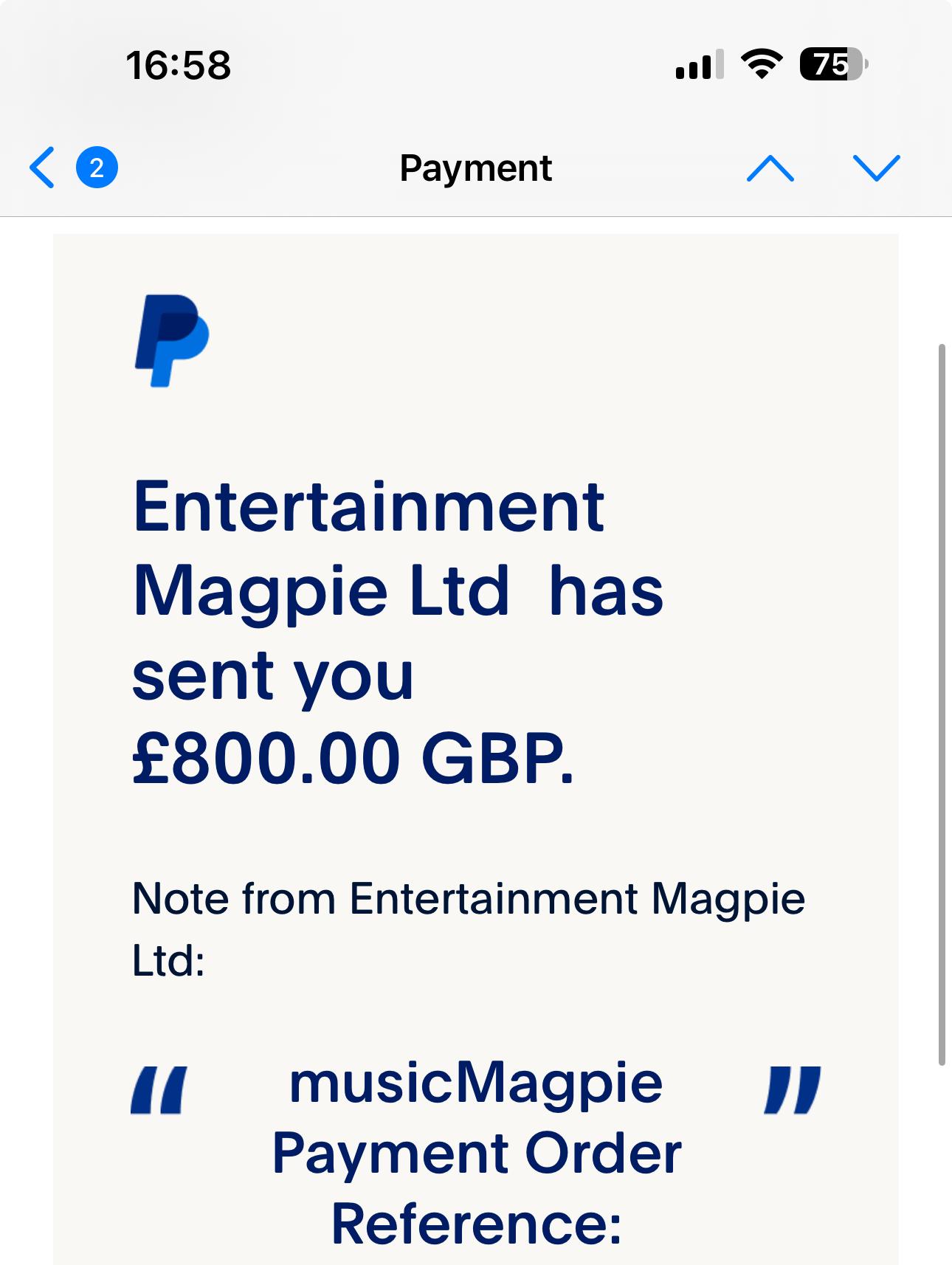Jump to the next email with down arrow
This screenshot has width=952, height=1265.
[876, 168]
